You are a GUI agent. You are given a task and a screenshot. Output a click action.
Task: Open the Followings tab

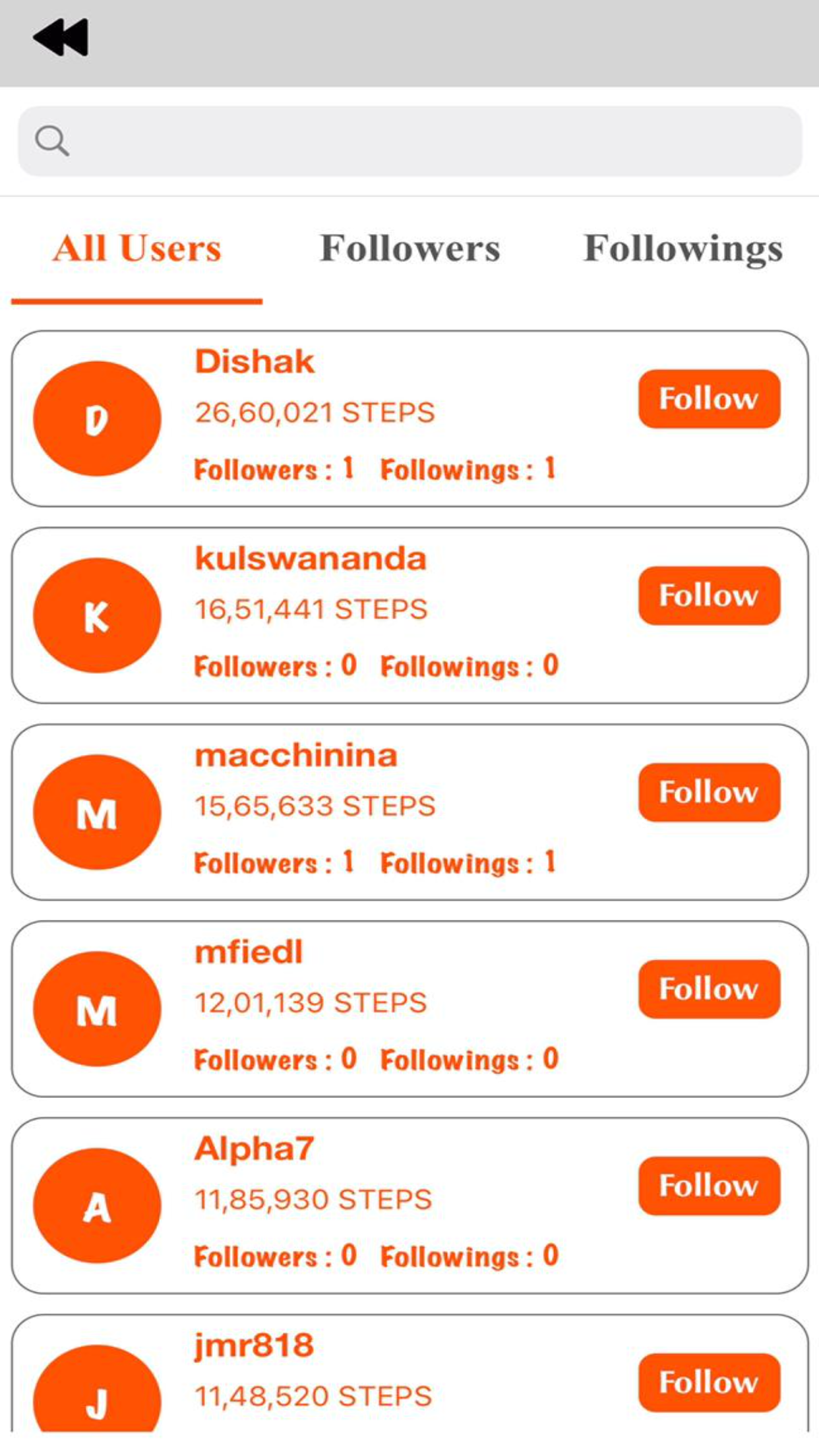pos(683,249)
